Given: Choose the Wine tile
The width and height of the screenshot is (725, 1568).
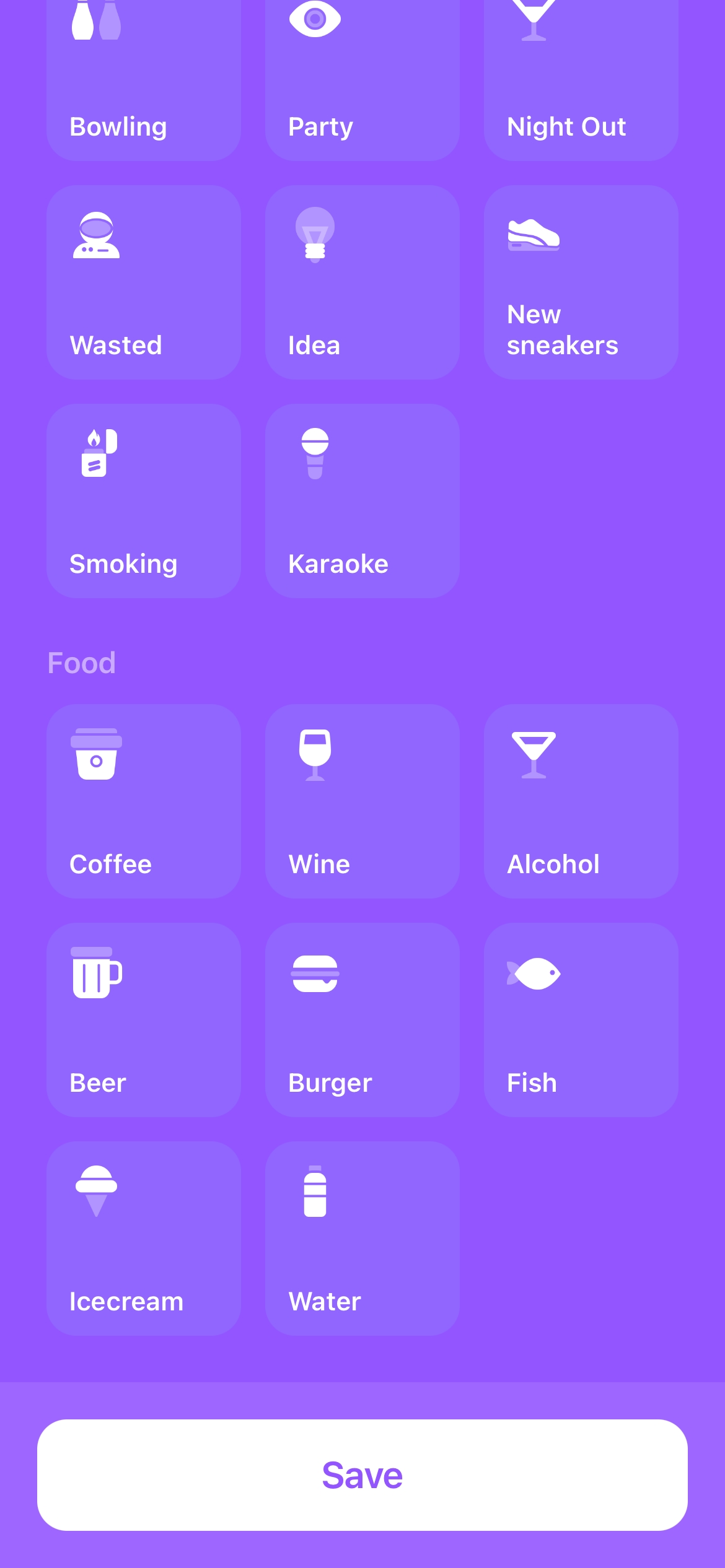Looking at the screenshot, I should (362, 801).
